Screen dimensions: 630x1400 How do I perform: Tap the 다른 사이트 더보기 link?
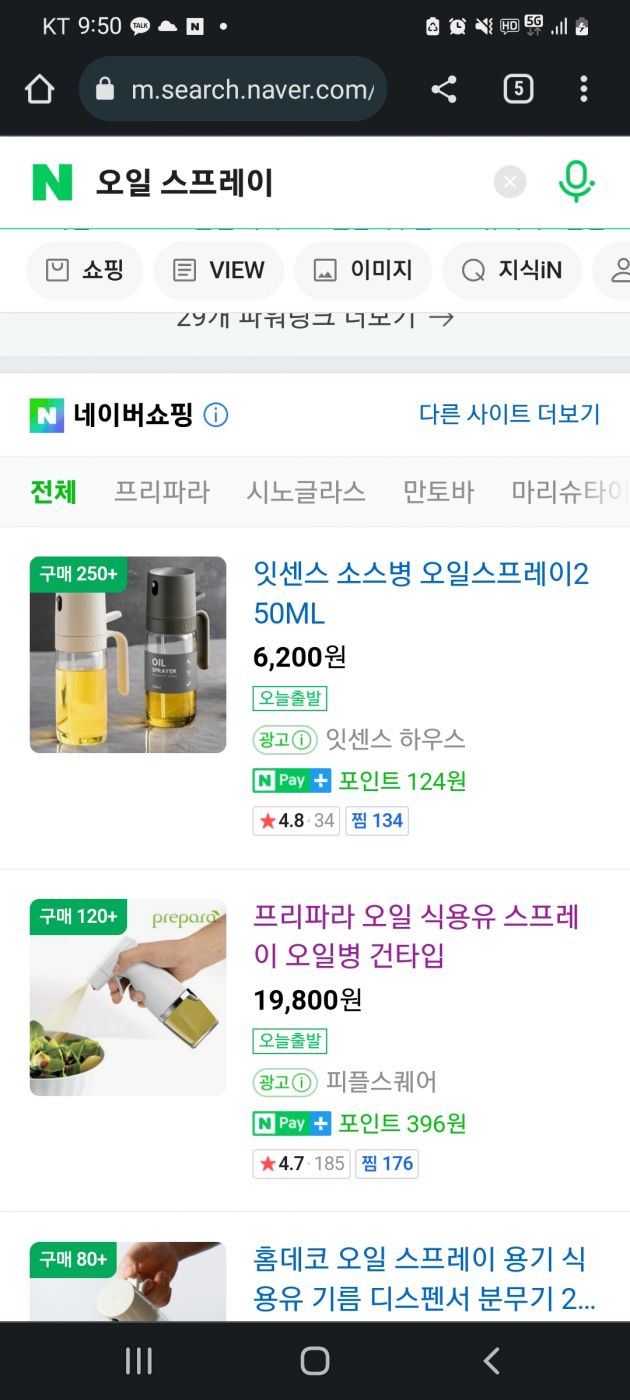pos(509,414)
